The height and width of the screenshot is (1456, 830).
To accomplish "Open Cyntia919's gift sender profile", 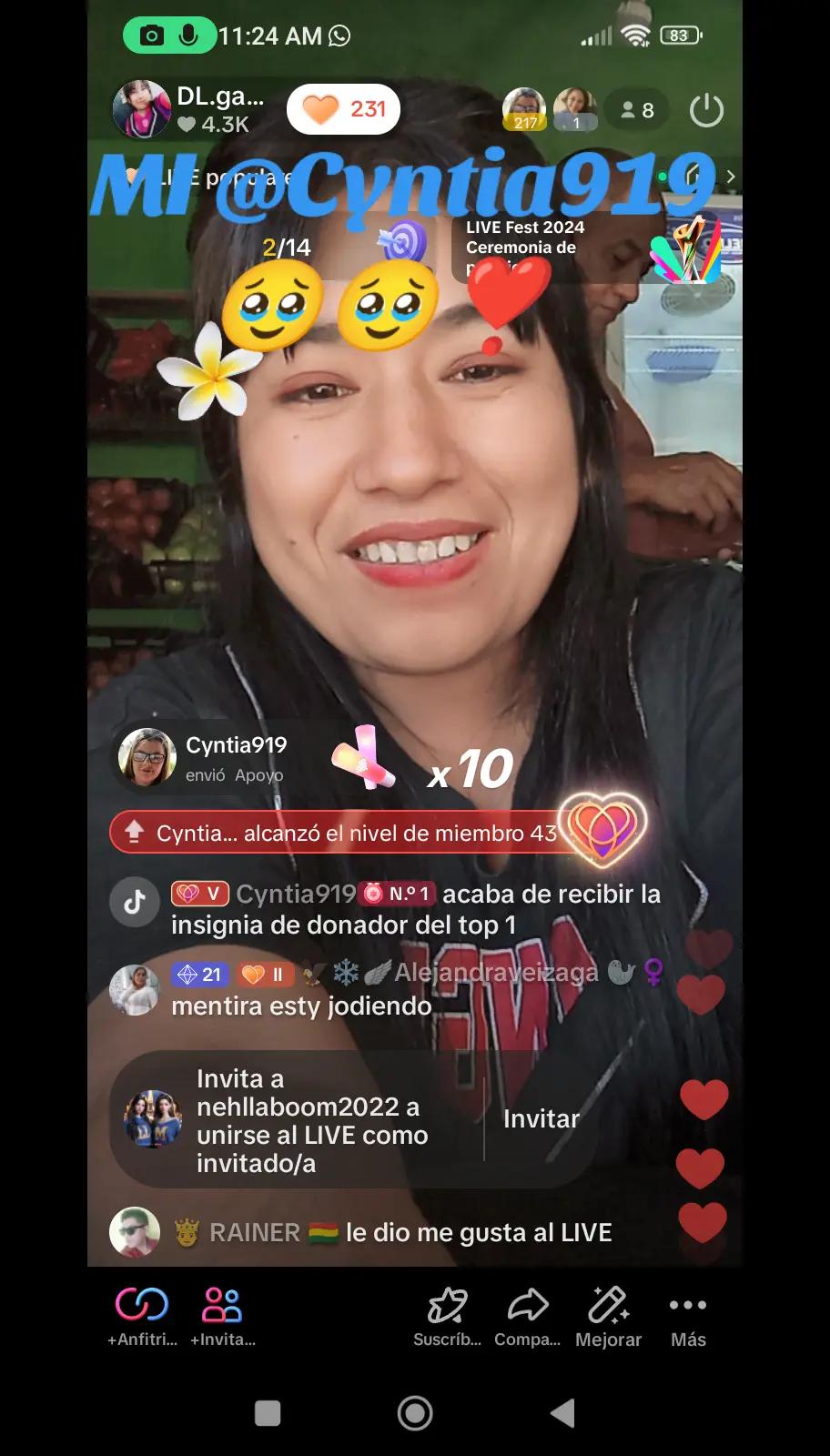I will click(x=147, y=757).
